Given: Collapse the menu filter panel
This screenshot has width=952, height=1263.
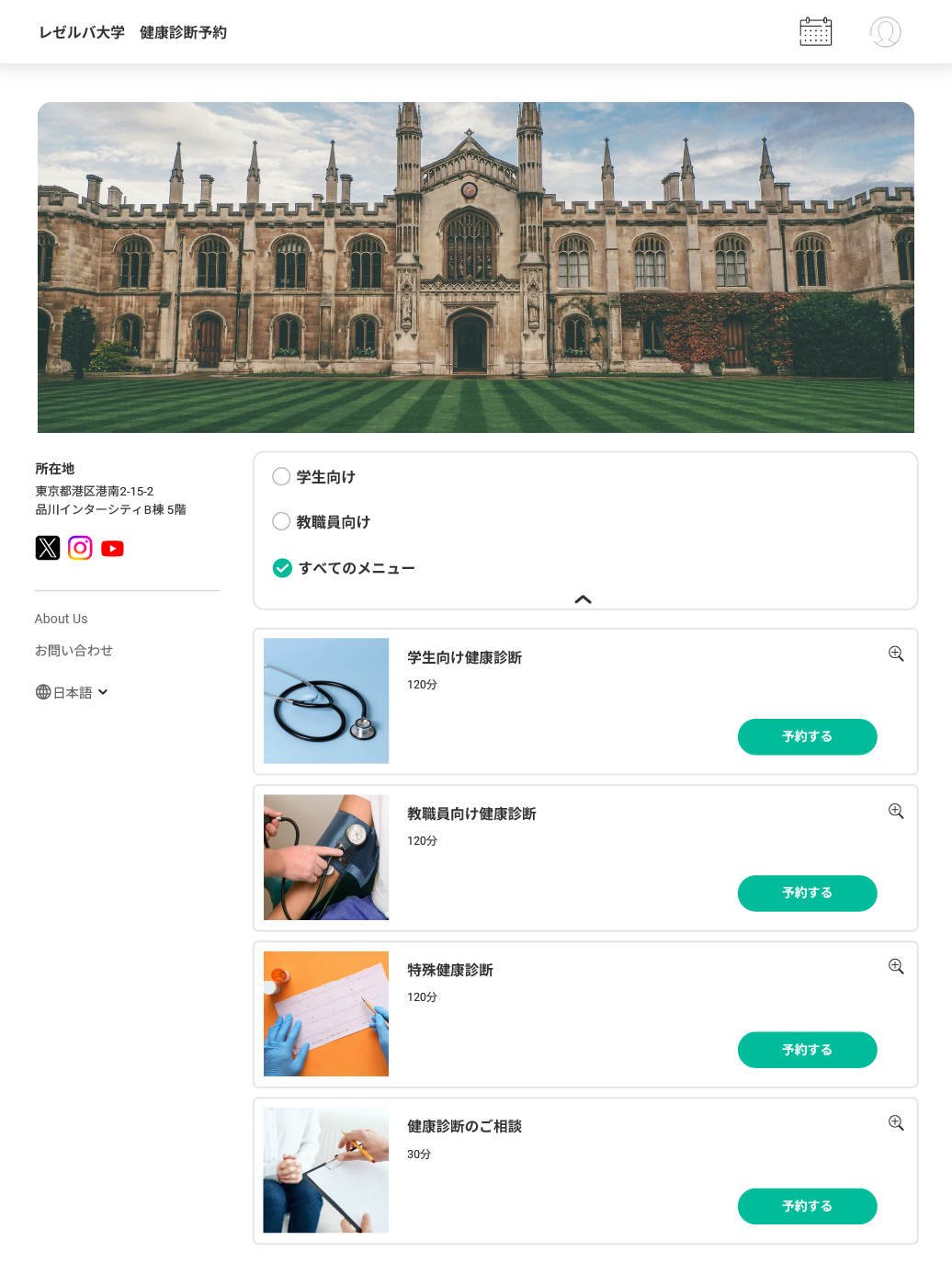Looking at the screenshot, I should [583, 599].
